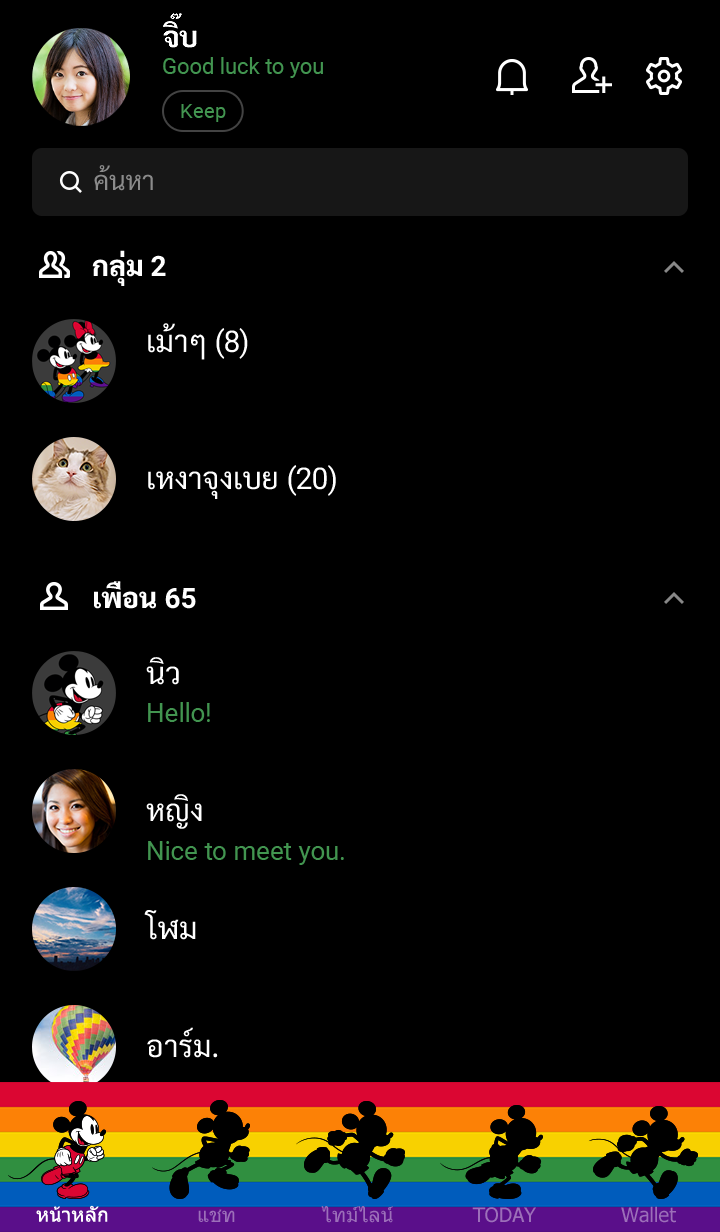Viewport: 720px width, 1232px height.
Task: Open the settings gear
Action: [664, 77]
